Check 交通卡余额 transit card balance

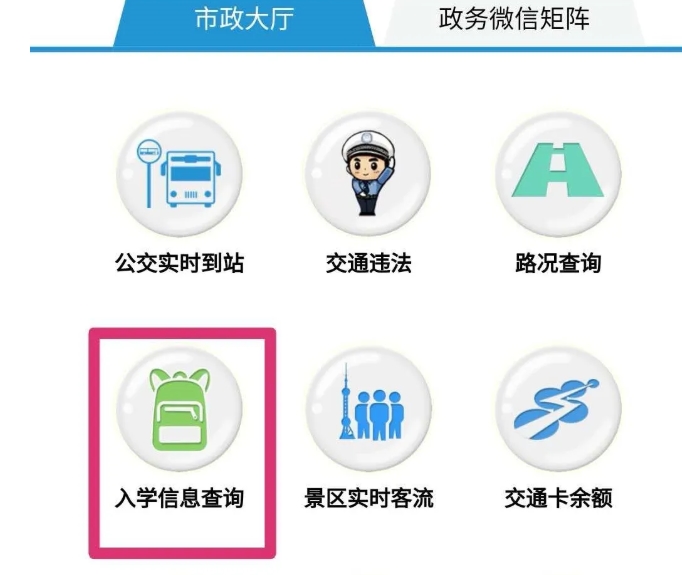click(558, 410)
